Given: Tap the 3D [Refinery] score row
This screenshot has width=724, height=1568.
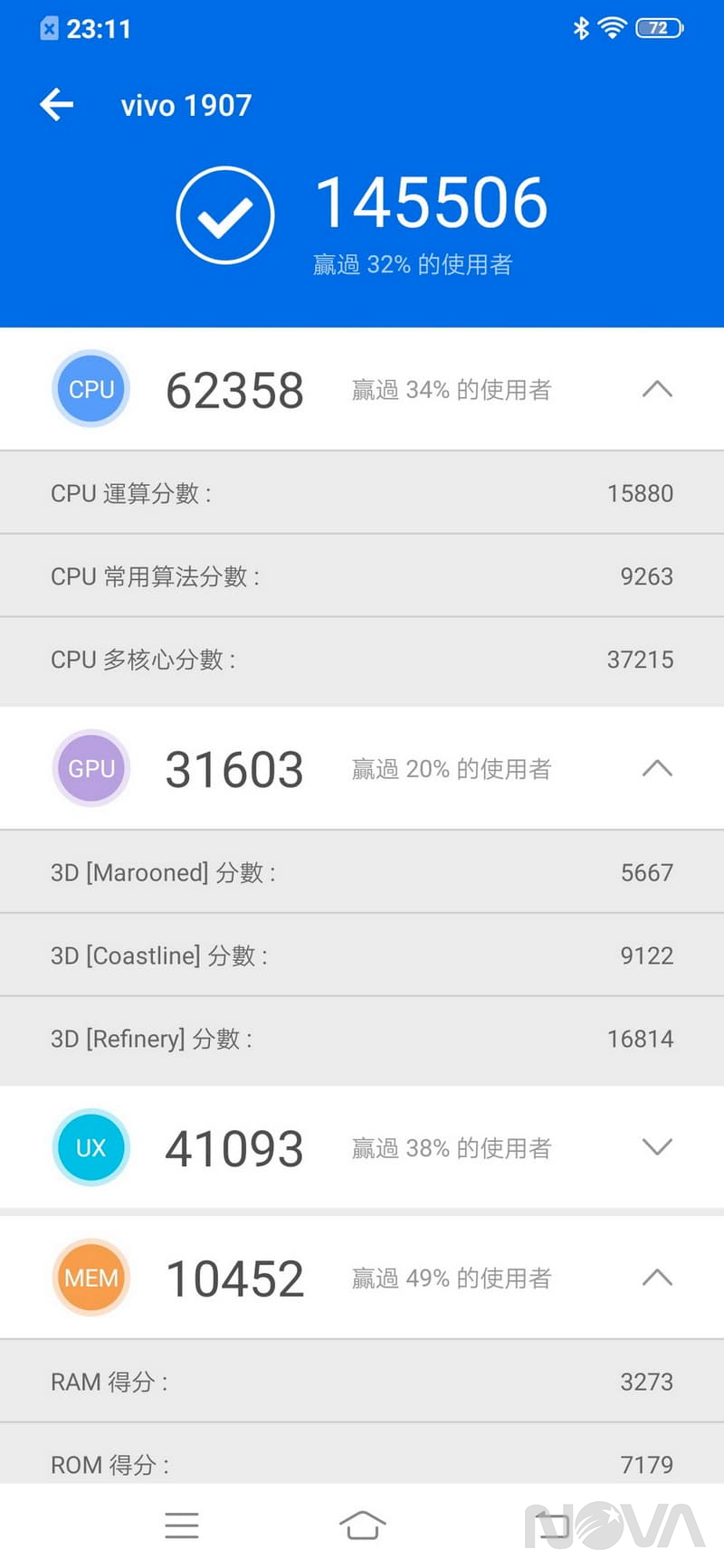Looking at the screenshot, I should pyautogui.click(x=362, y=1039).
